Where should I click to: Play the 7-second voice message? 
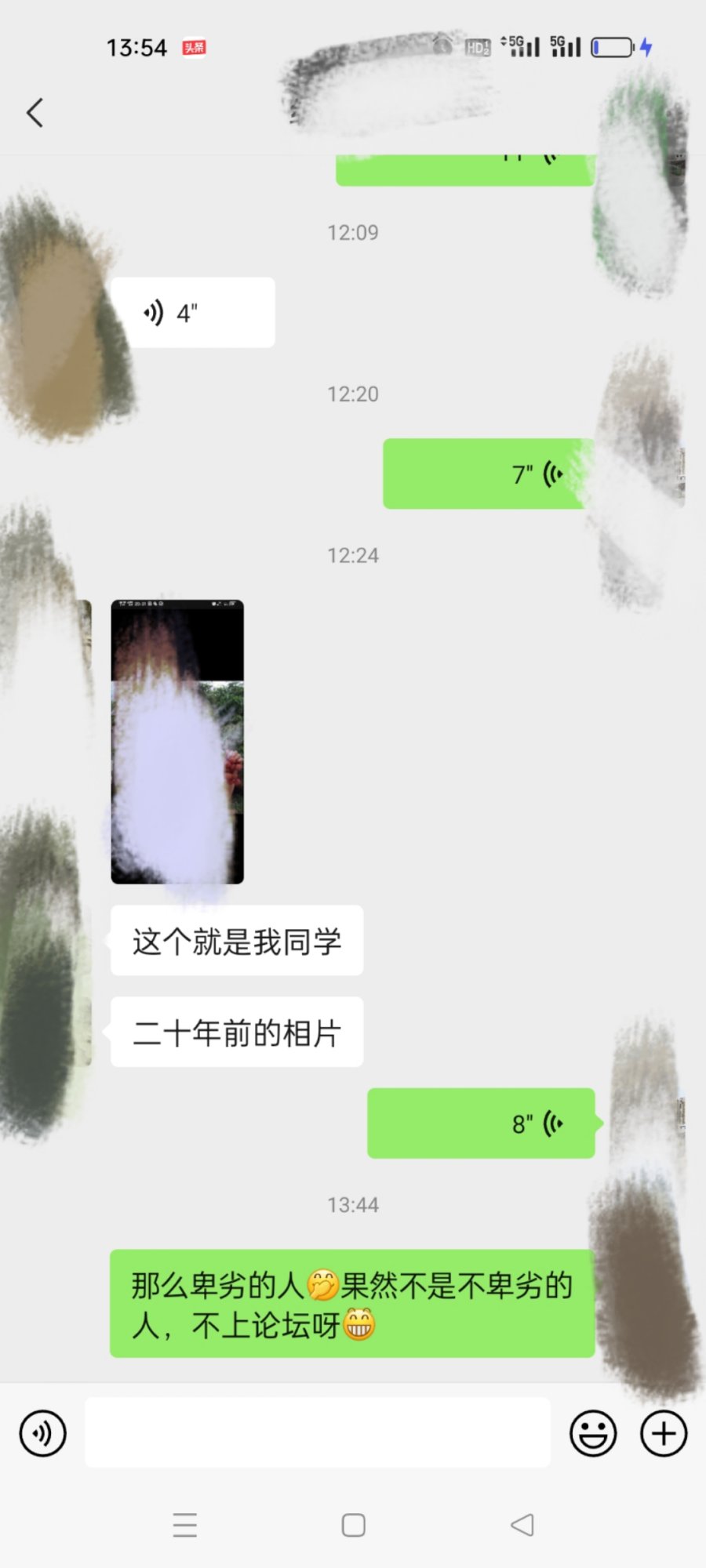coord(486,474)
